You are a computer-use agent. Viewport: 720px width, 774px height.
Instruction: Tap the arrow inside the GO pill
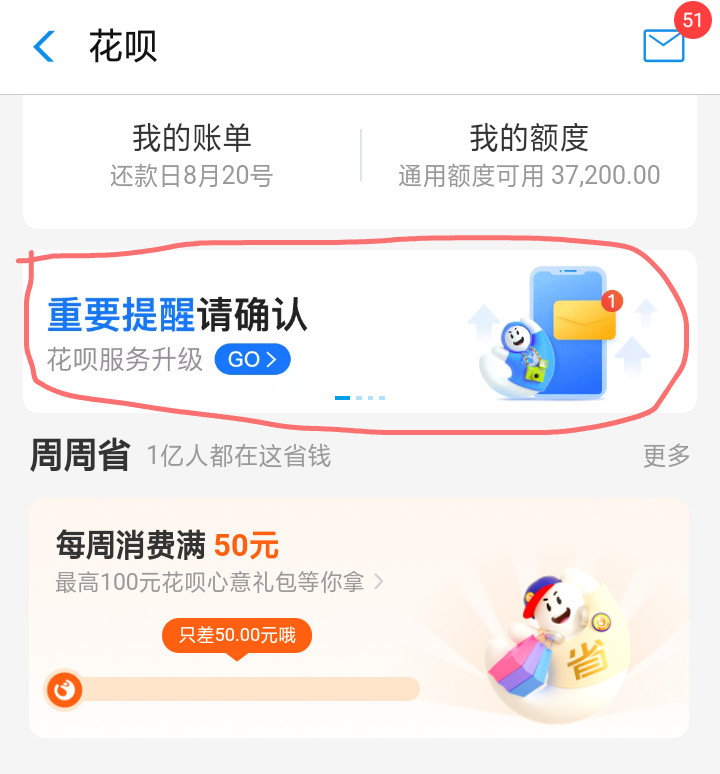[272, 360]
